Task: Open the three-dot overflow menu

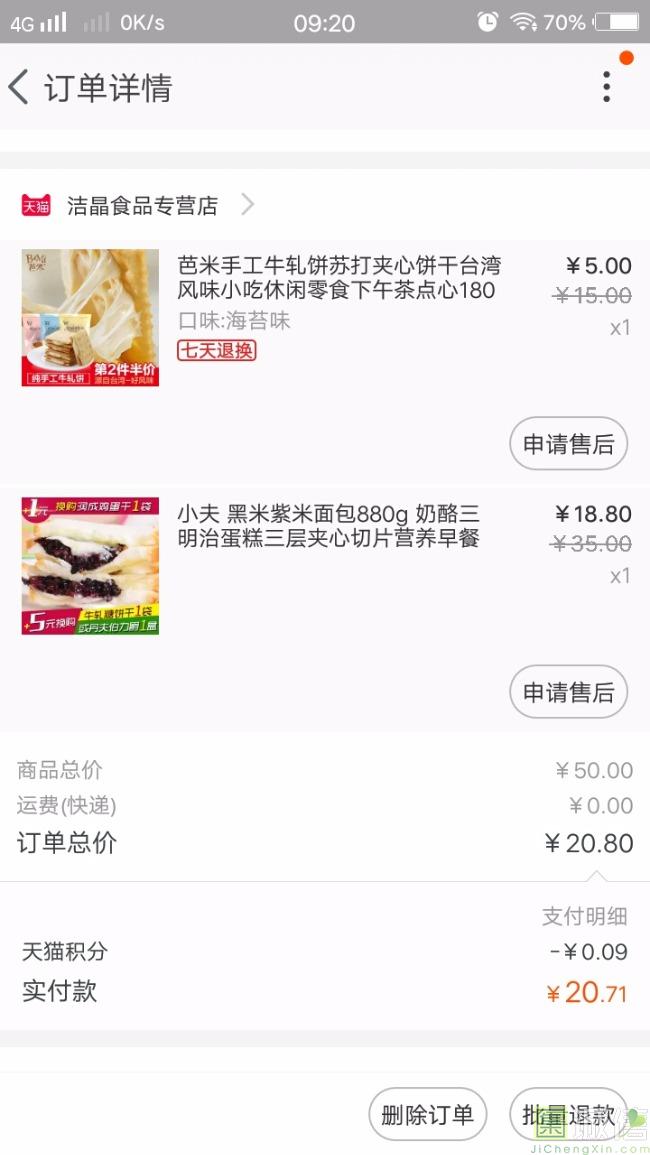Action: click(606, 87)
